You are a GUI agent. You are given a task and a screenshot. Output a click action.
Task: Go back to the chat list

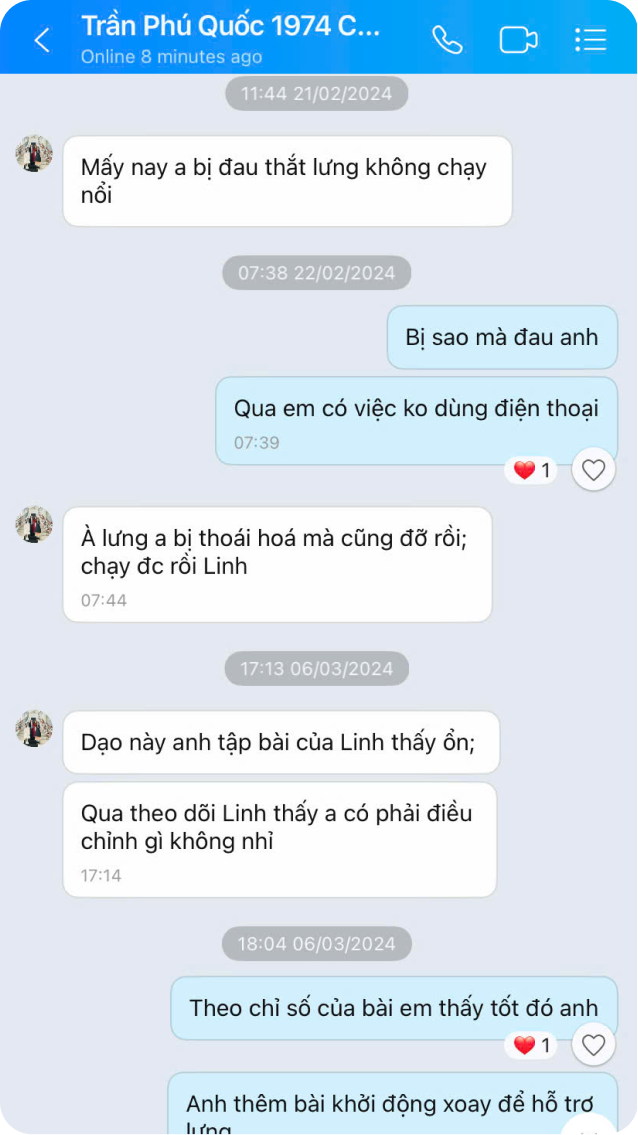point(42,40)
